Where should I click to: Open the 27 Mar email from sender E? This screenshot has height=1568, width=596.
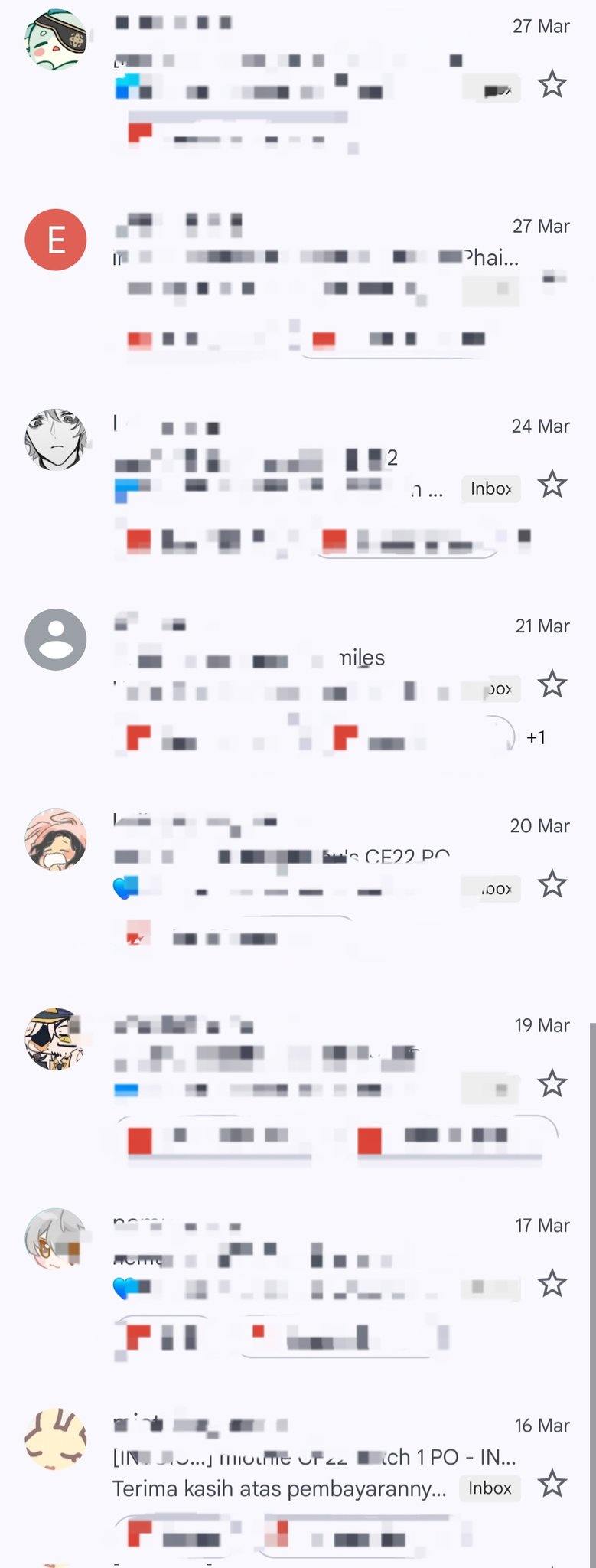pyautogui.click(x=291, y=259)
